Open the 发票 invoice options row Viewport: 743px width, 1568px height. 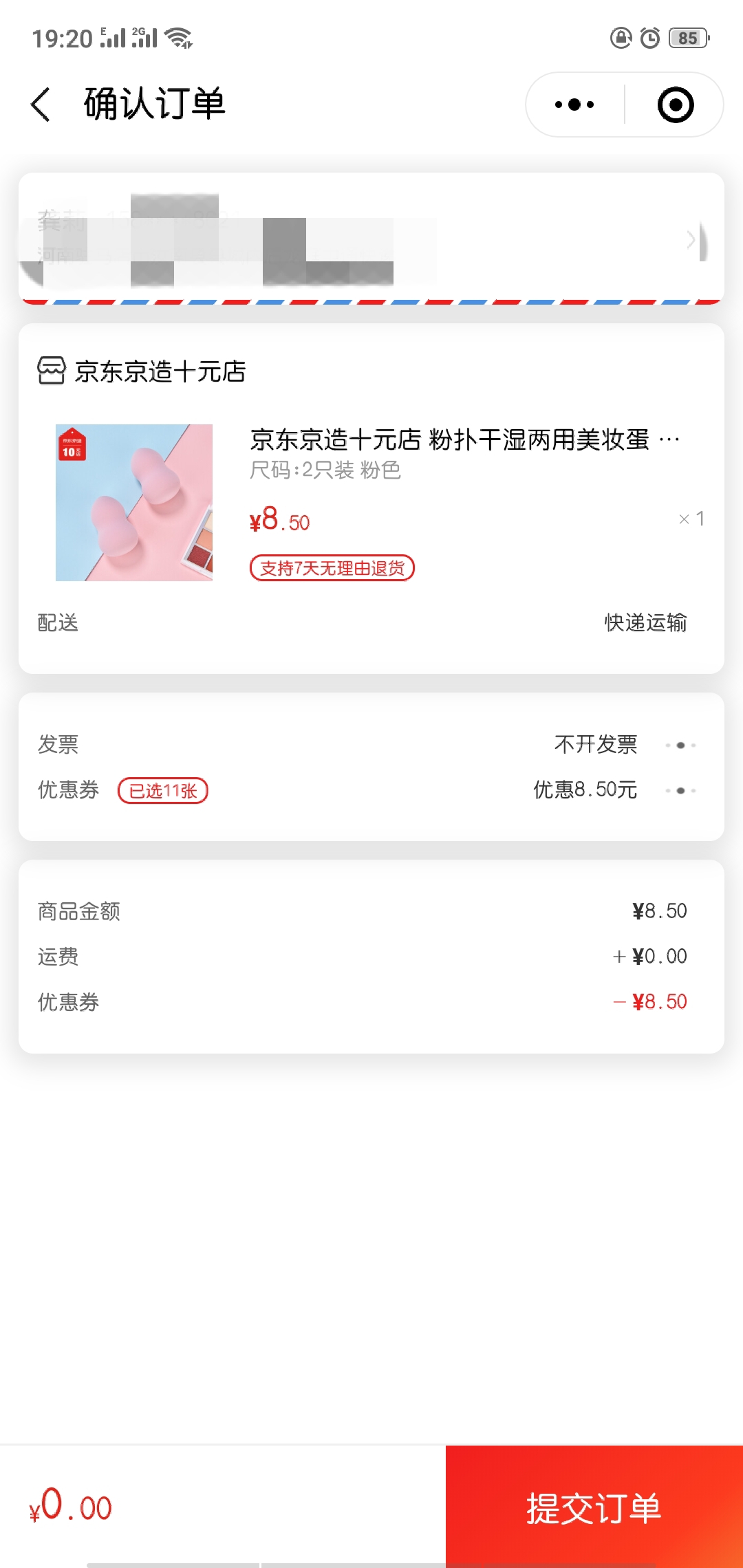click(371, 744)
